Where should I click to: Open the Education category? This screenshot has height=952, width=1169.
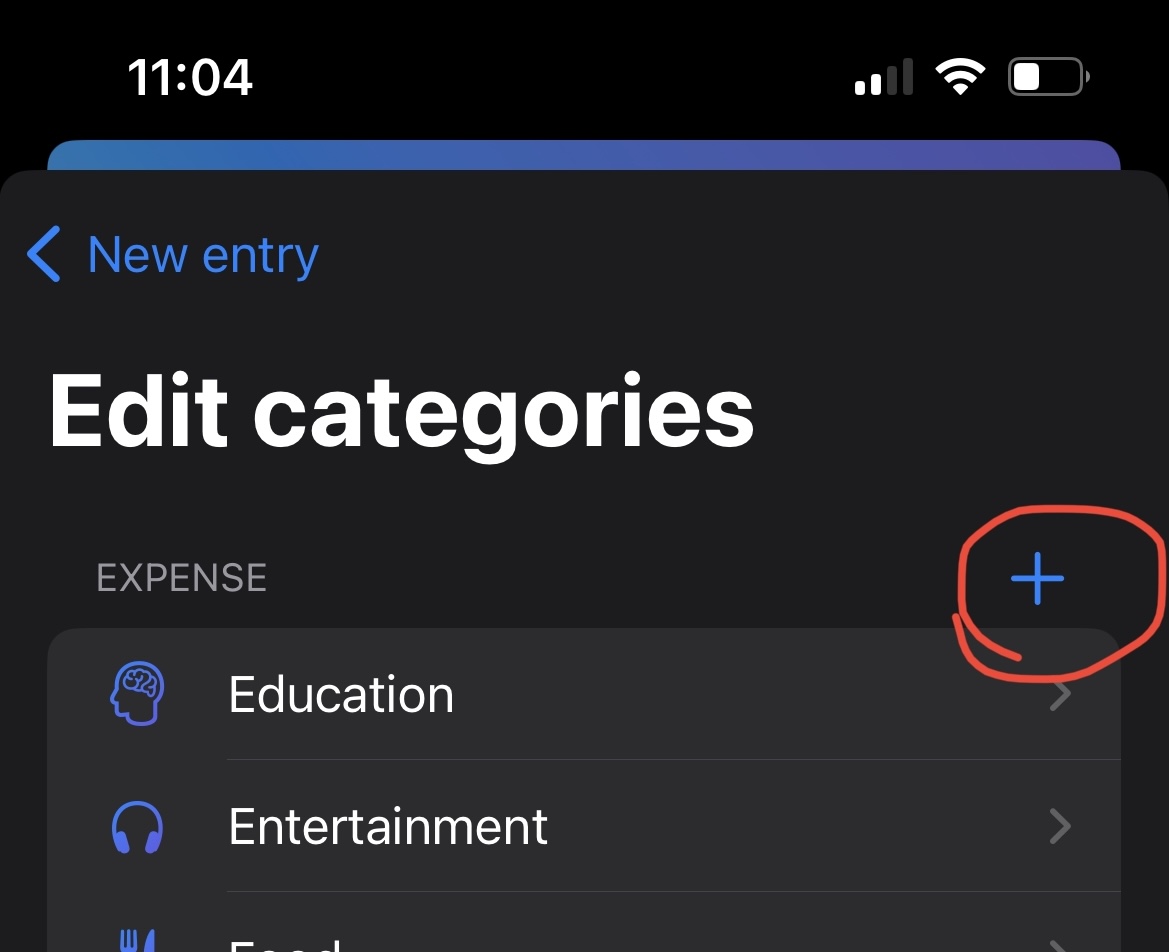point(583,695)
